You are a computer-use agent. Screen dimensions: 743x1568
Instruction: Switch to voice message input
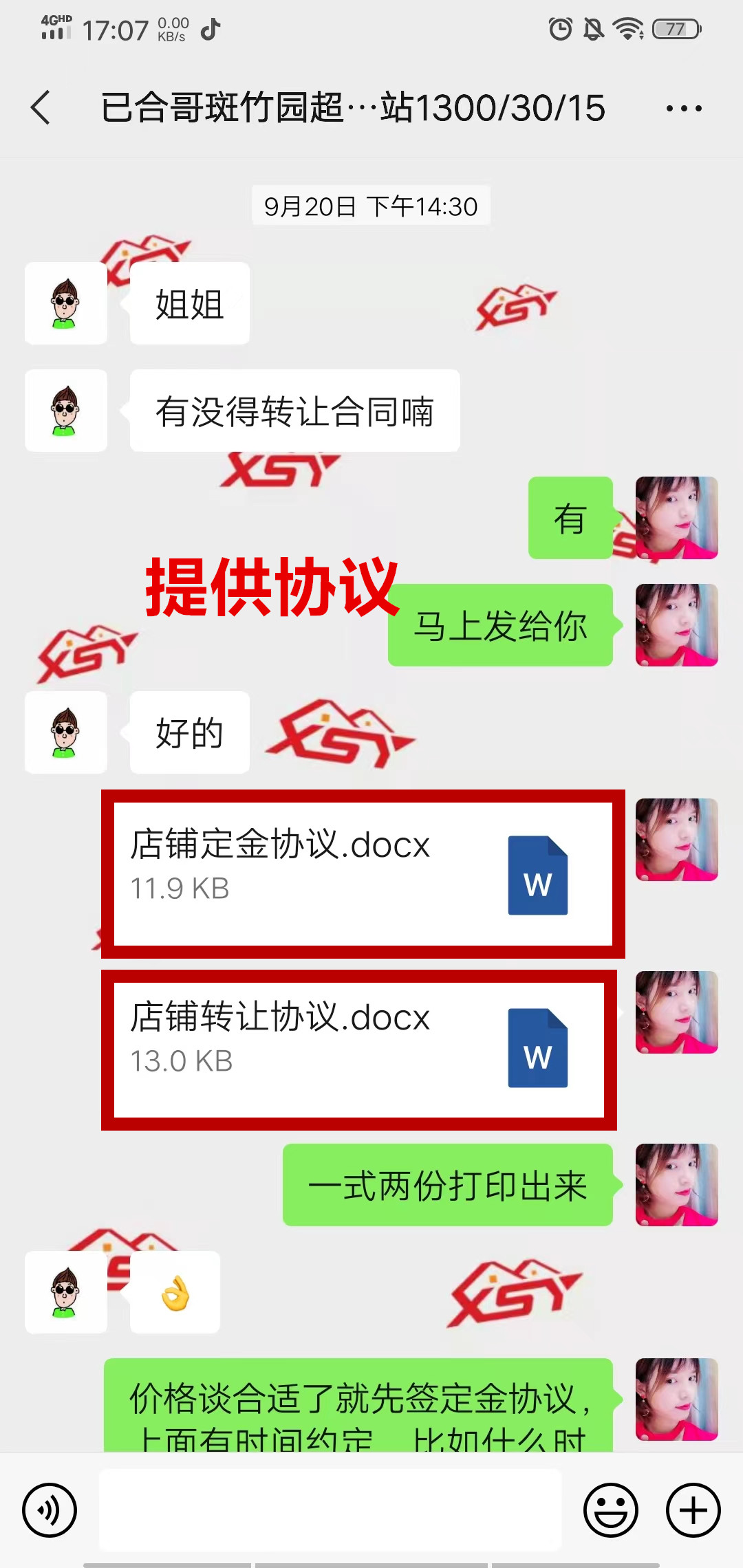coord(50,1510)
